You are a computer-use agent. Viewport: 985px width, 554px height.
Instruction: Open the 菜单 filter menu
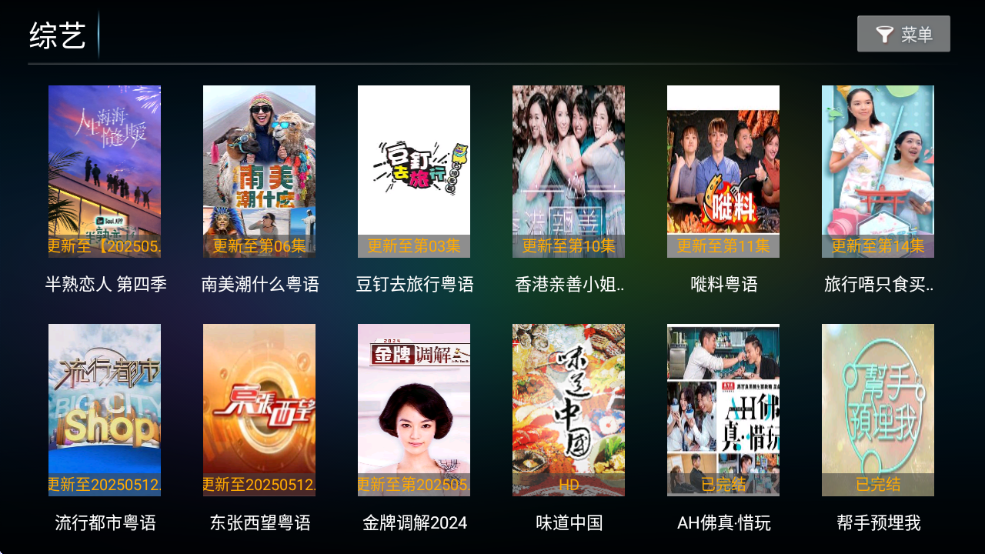(x=903, y=34)
